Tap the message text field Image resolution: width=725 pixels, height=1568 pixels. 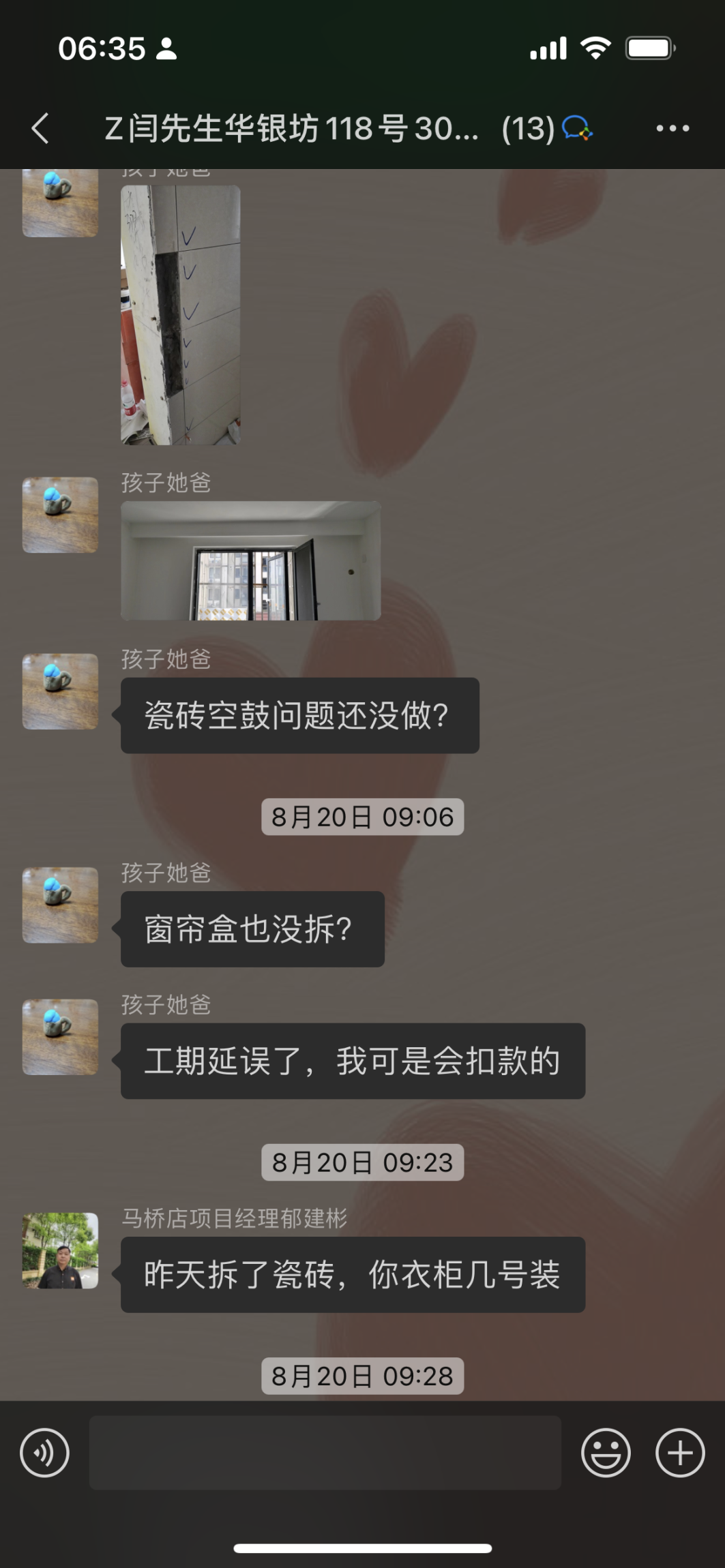(x=325, y=1453)
